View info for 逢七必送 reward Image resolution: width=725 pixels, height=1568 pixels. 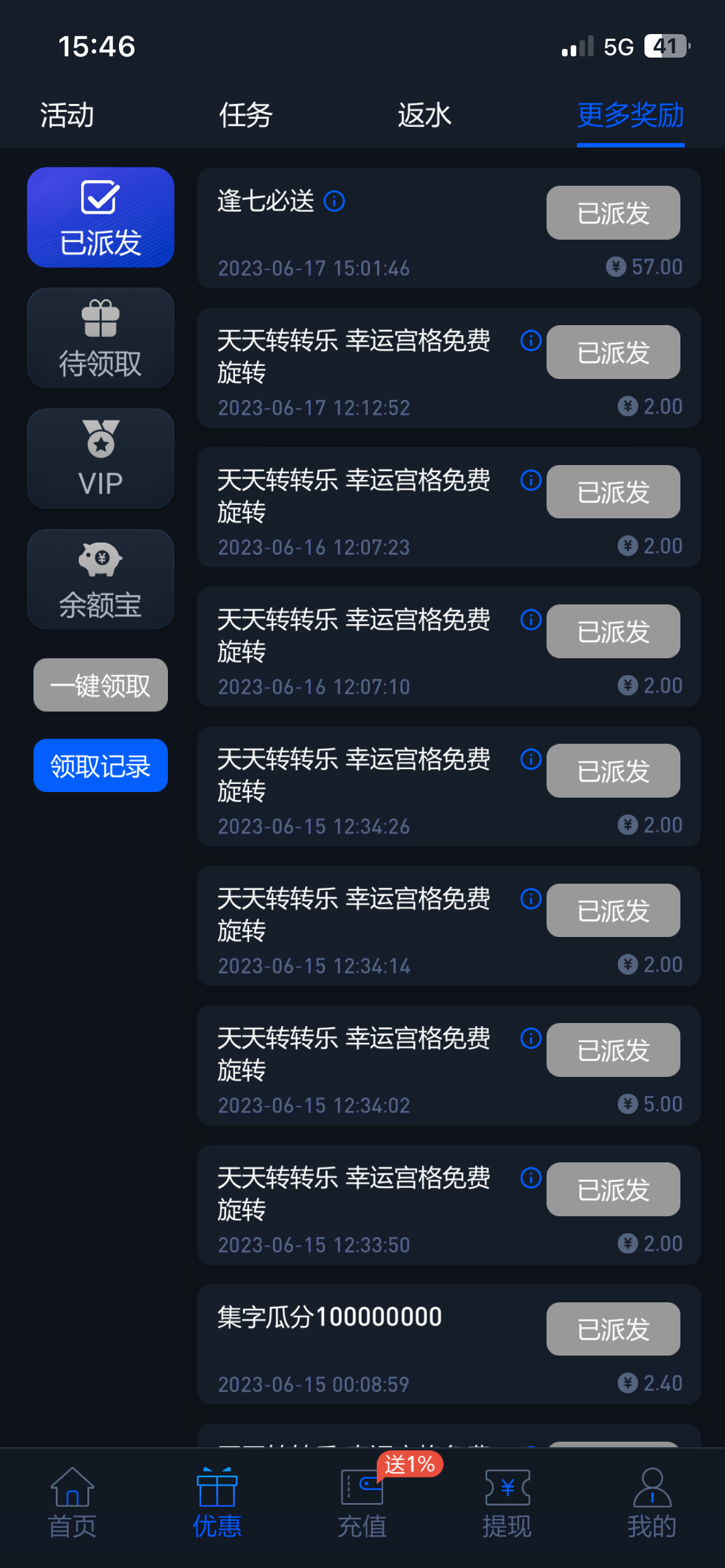pyautogui.click(x=335, y=201)
